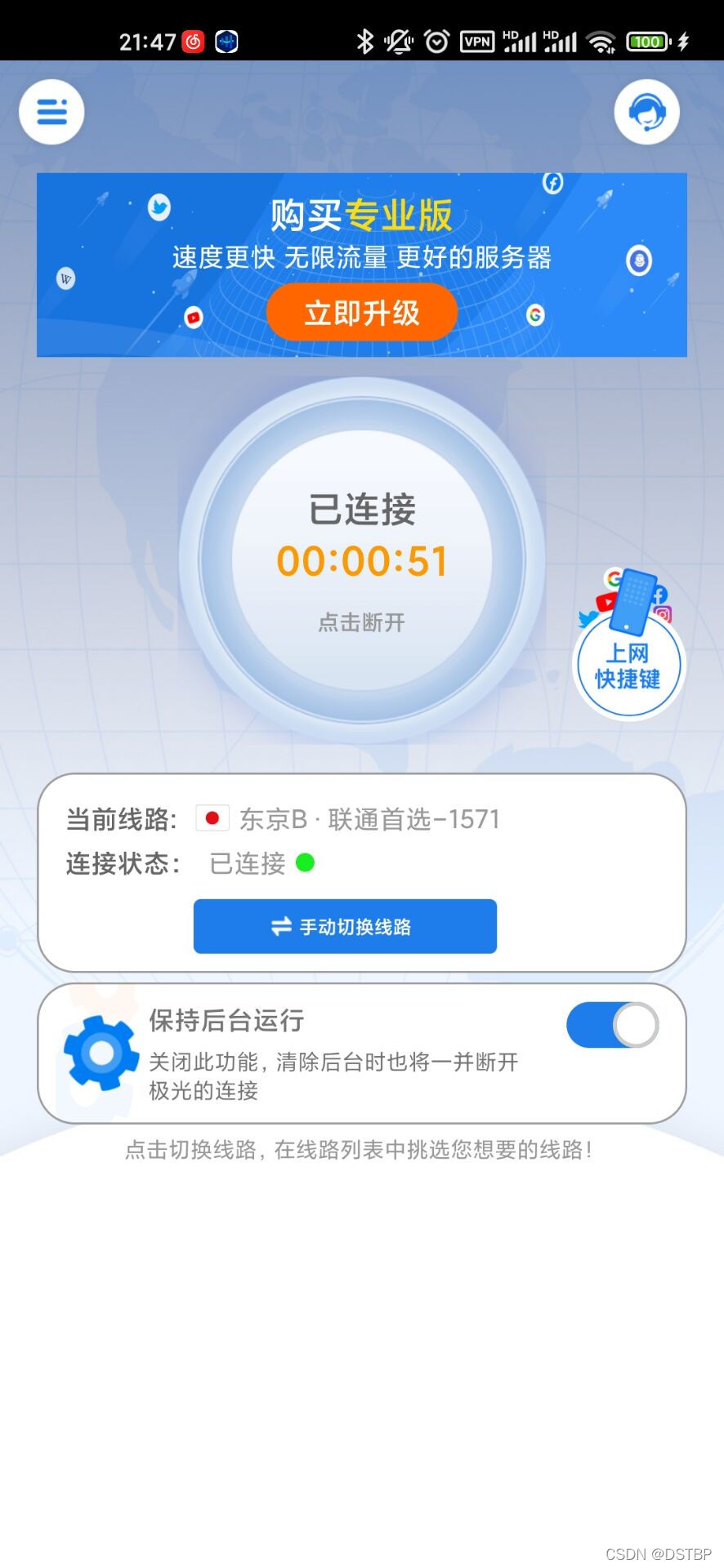Select the YouTube icon near the shortcut button
The width and height of the screenshot is (724, 1568).
pyautogui.click(x=606, y=599)
